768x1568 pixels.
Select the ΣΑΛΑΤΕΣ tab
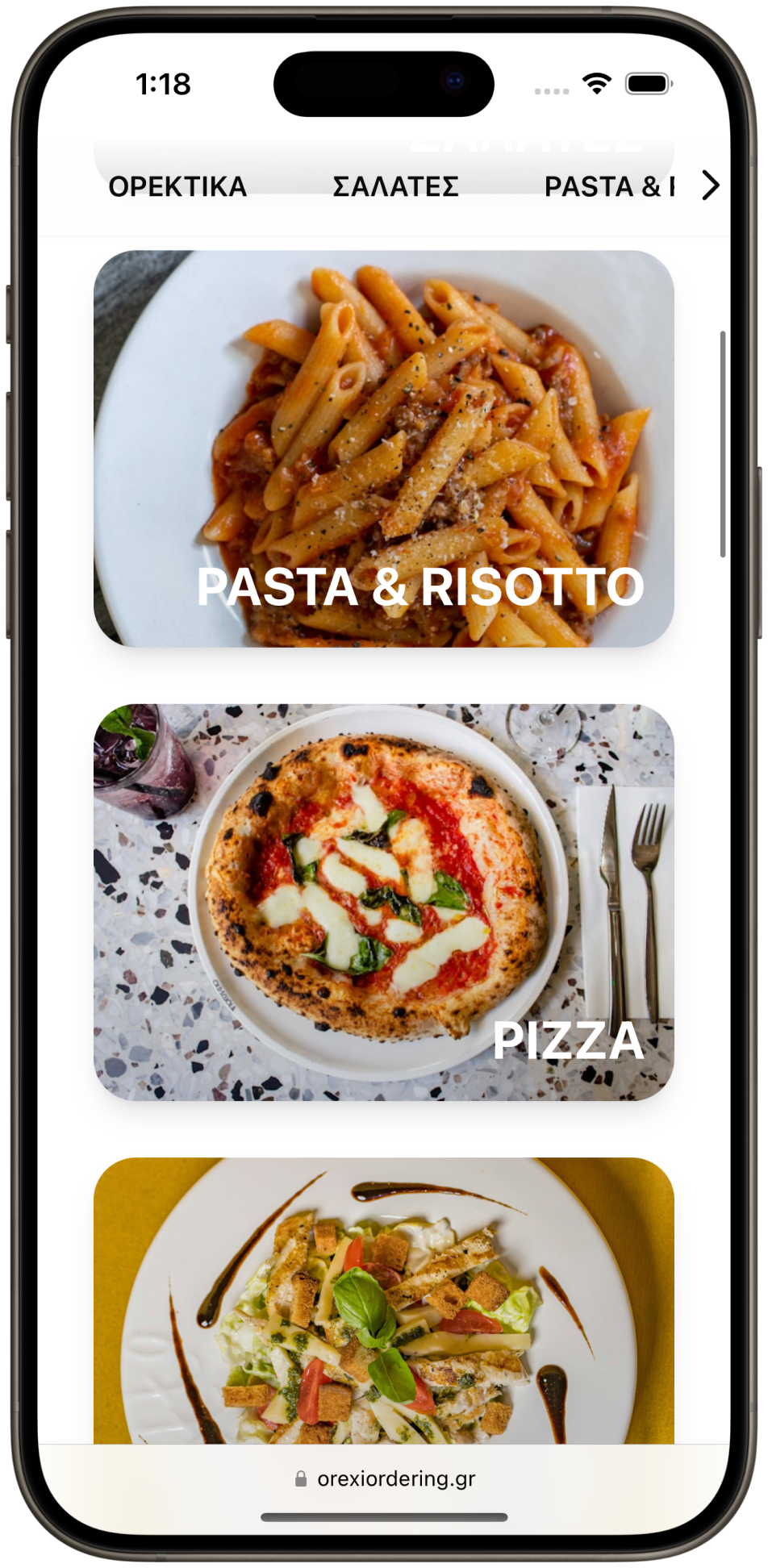tap(395, 186)
